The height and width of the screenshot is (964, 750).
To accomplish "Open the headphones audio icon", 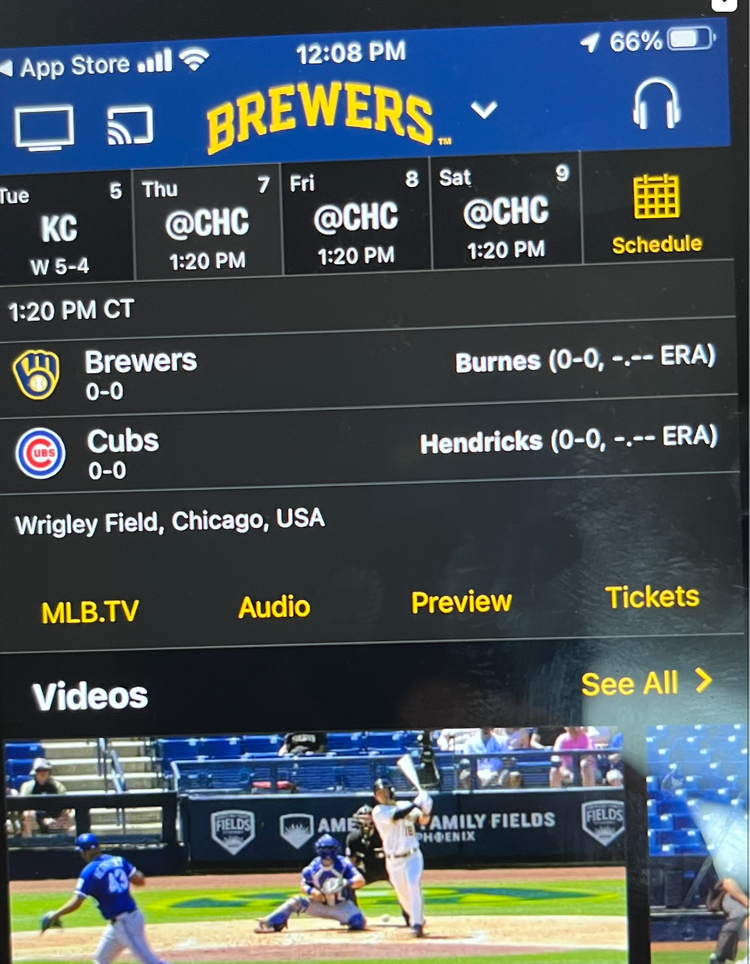I will (x=656, y=104).
